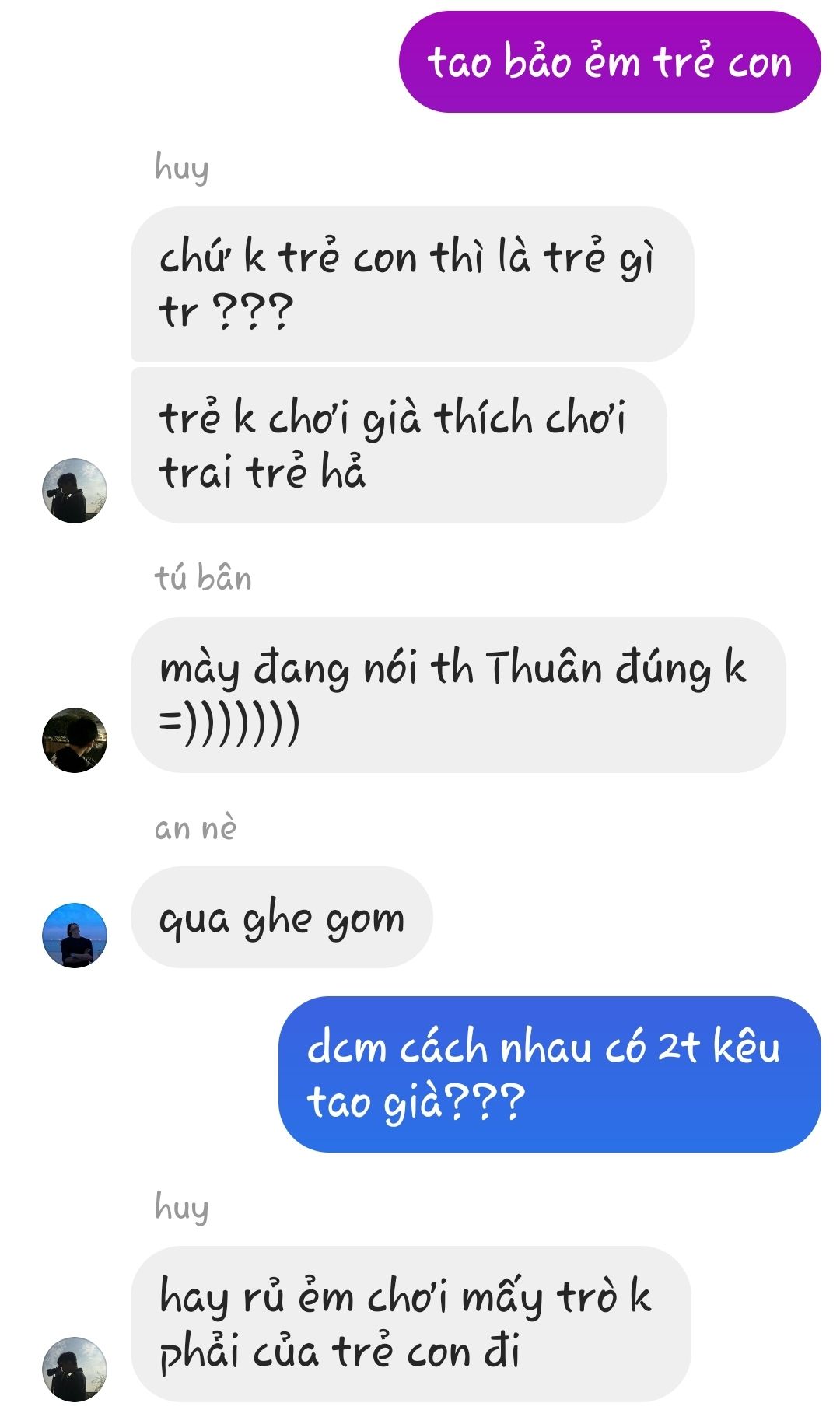Tap huy's avatar beside "hay rủ ẻm" message
Viewport: 840px width, 1410px height.
pos(75,1369)
